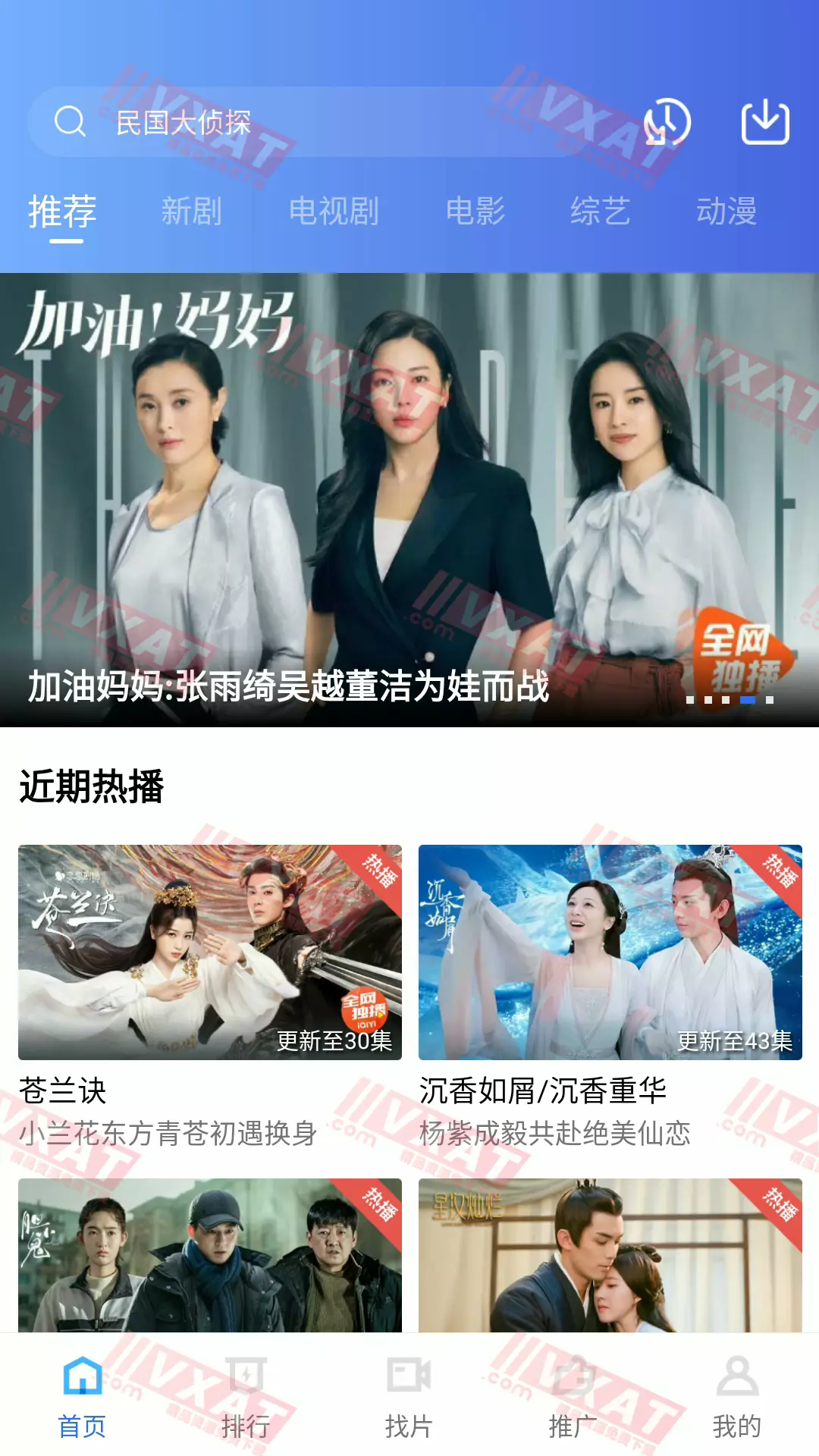
Task: Go to the 找片 bottom tab
Action: [x=409, y=1397]
